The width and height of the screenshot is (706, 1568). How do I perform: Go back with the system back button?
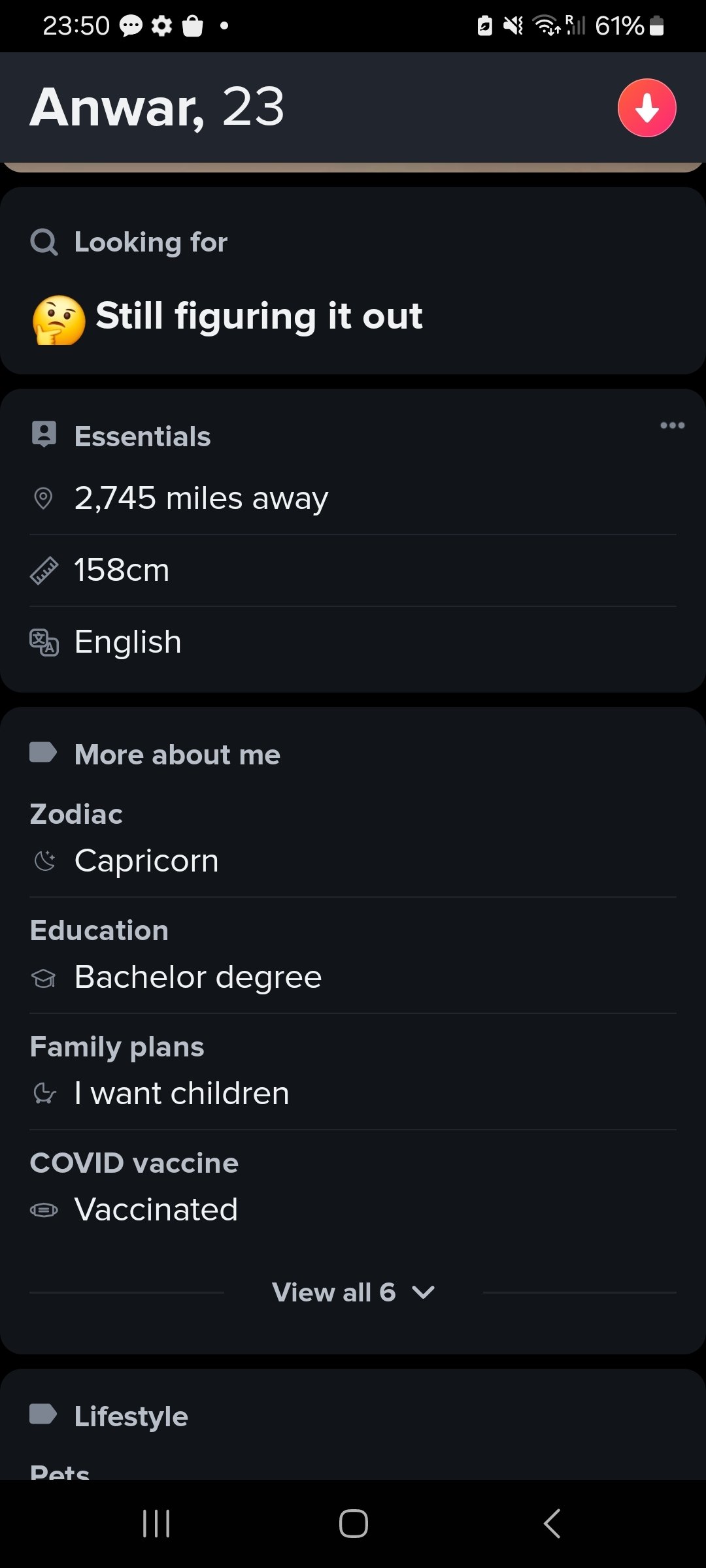[x=552, y=1524]
